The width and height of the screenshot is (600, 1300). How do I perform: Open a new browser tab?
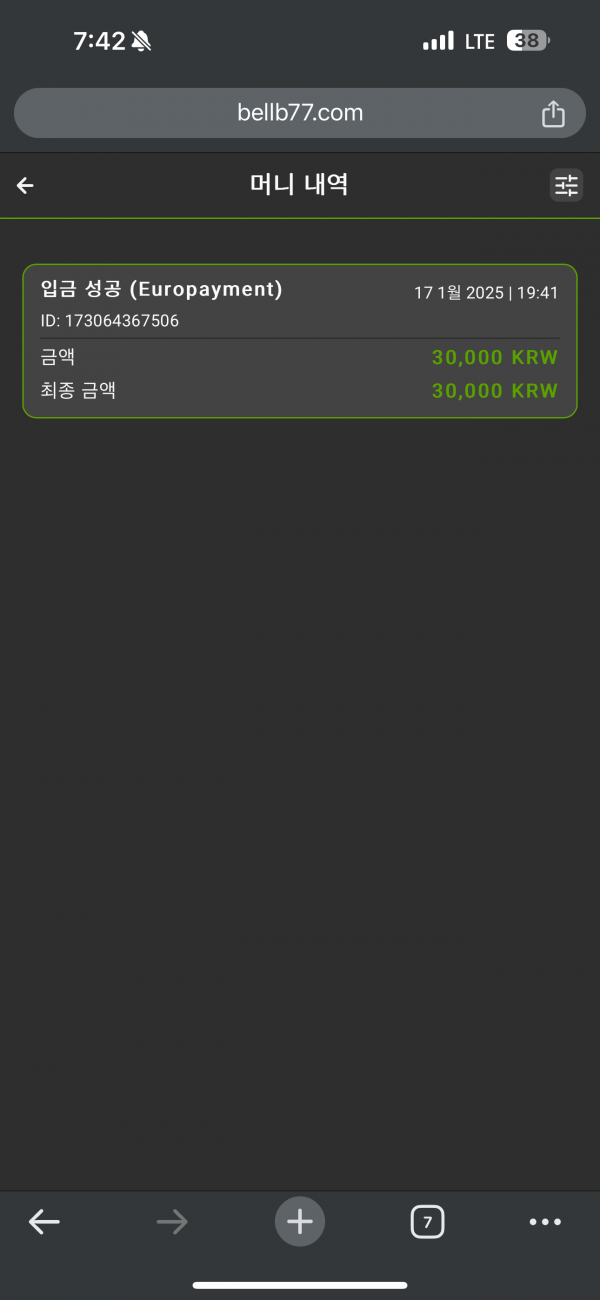click(300, 1221)
